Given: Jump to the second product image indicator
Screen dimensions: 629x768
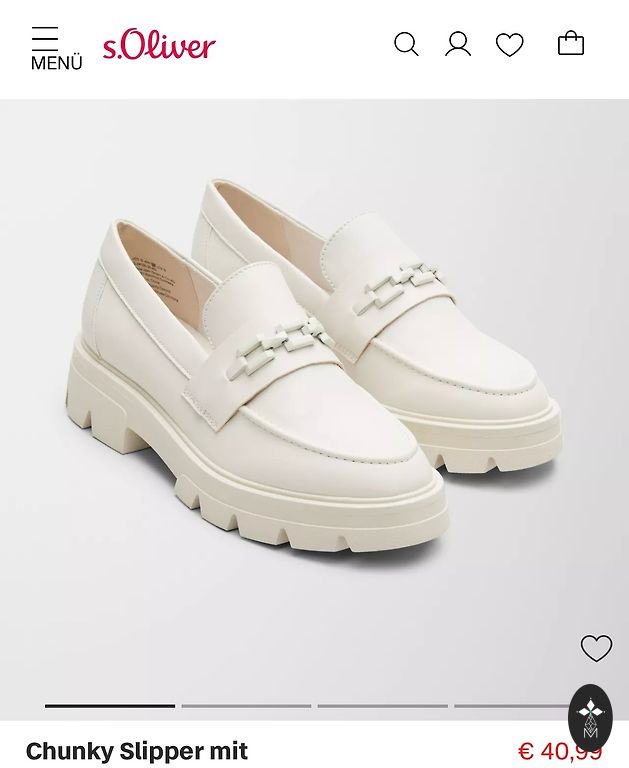Looking at the screenshot, I should click(246, 706).
